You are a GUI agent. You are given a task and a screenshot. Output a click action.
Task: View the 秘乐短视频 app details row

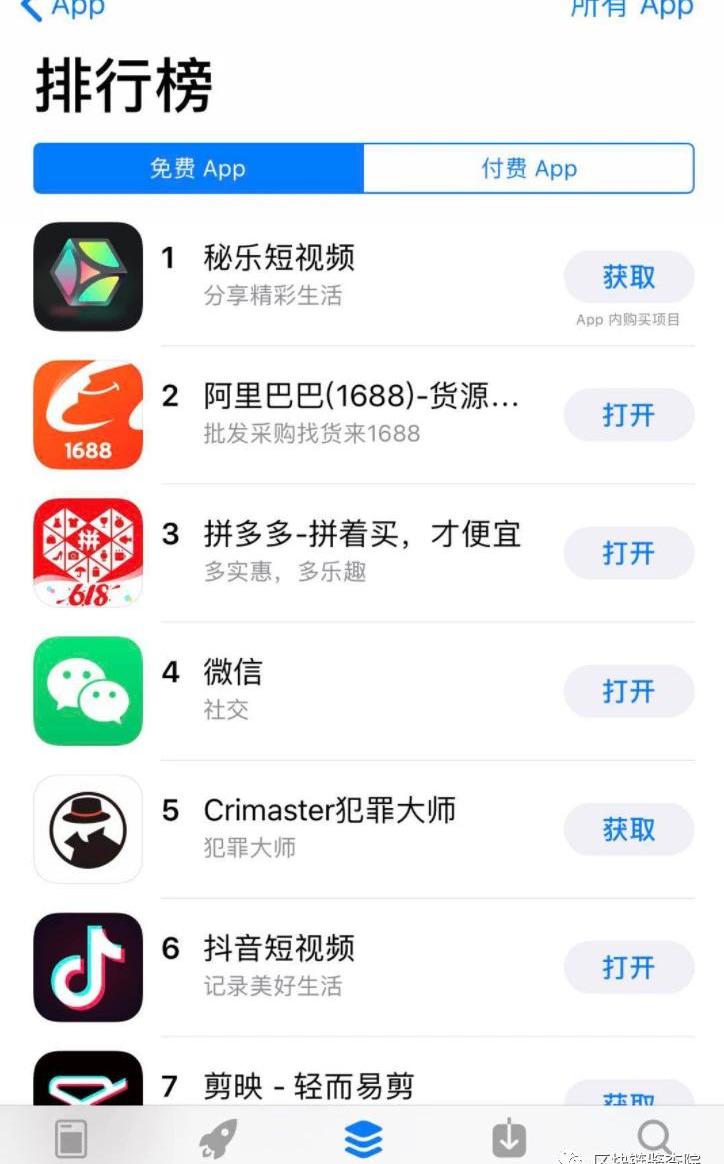(x=364, y=277)
